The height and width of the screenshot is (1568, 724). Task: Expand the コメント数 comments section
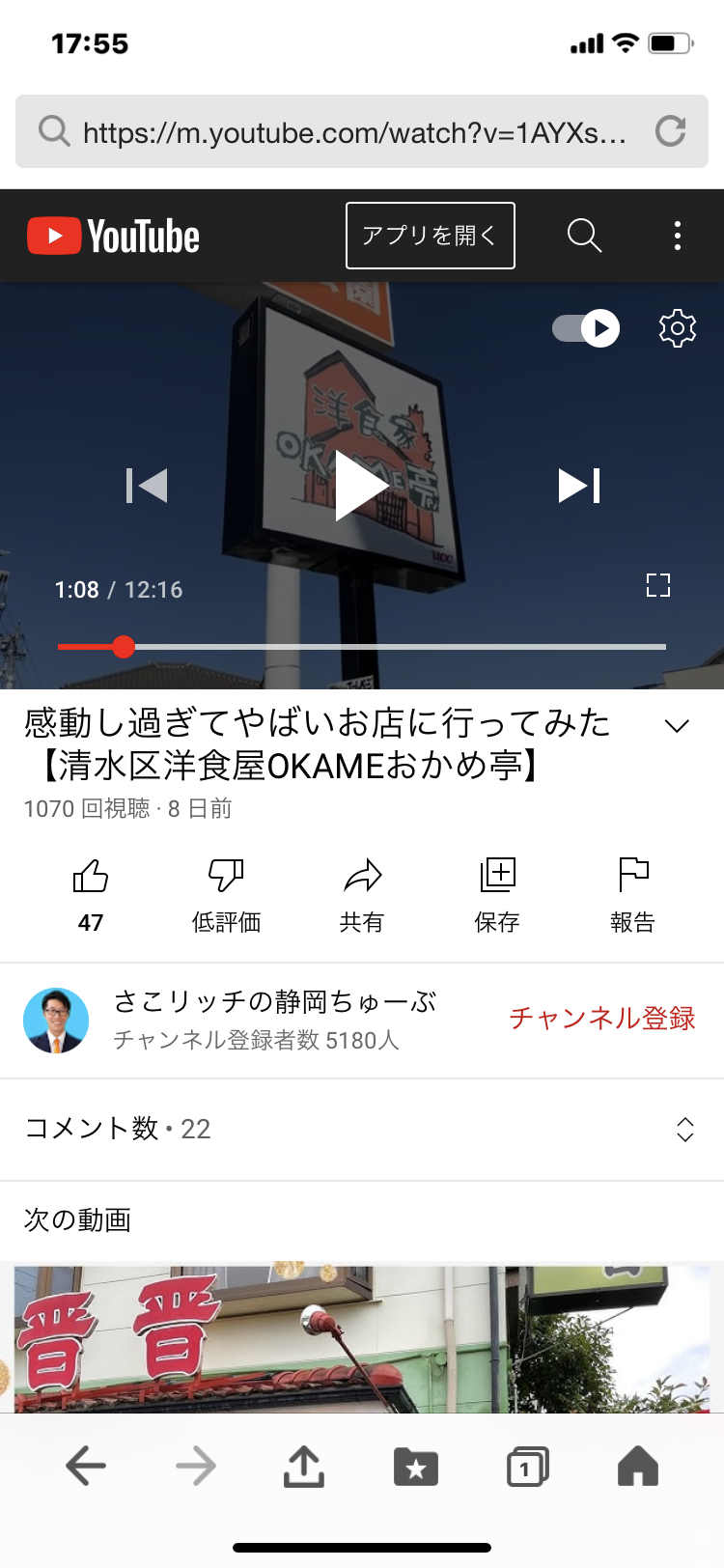click(x=684, y=1130)
